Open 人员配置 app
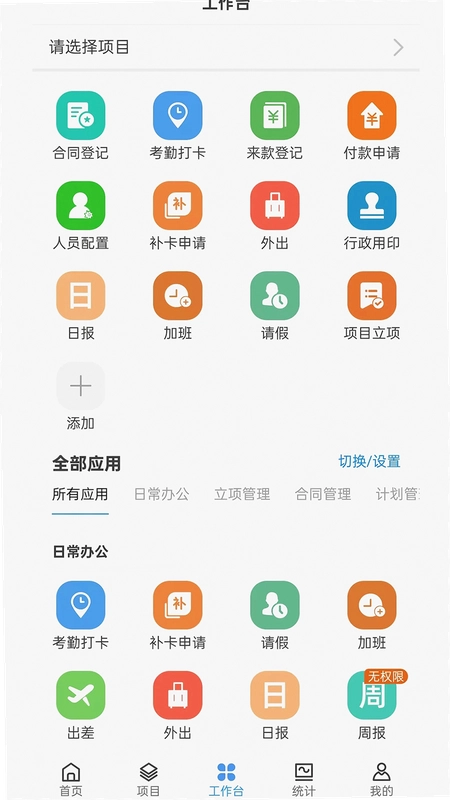This screenshot has height=800, width=450. tap(81, 216)
